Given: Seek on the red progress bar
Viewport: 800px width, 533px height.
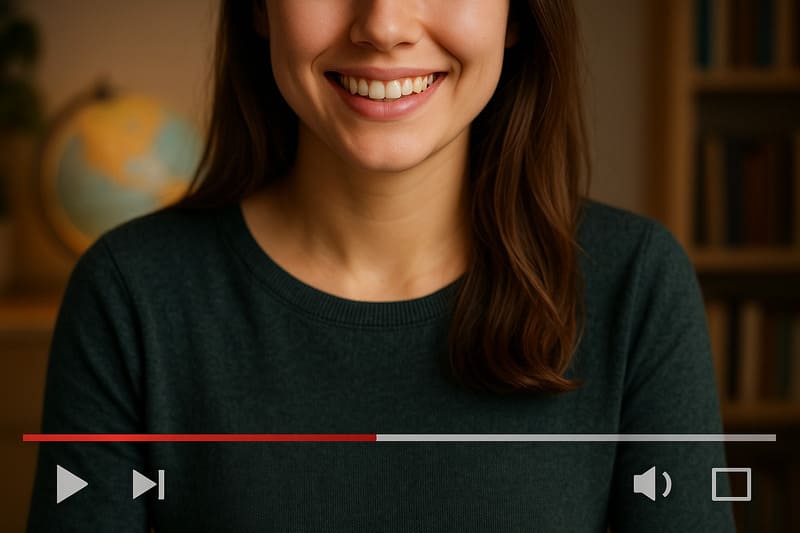Looking at the screenshot, I should pyautogui.click(x=200, y=437).
